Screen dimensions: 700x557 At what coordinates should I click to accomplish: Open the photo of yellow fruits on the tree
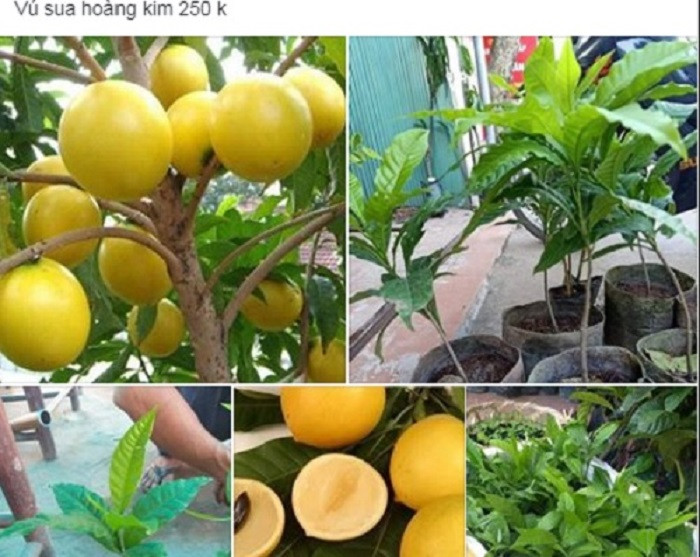click(172, 210)
